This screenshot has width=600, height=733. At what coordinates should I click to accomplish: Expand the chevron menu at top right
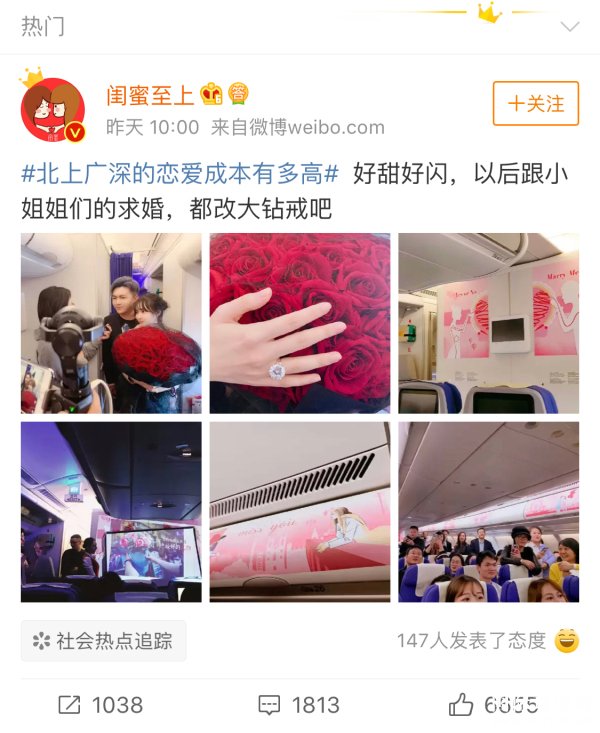pyautogui.click(x=570, y=27)
